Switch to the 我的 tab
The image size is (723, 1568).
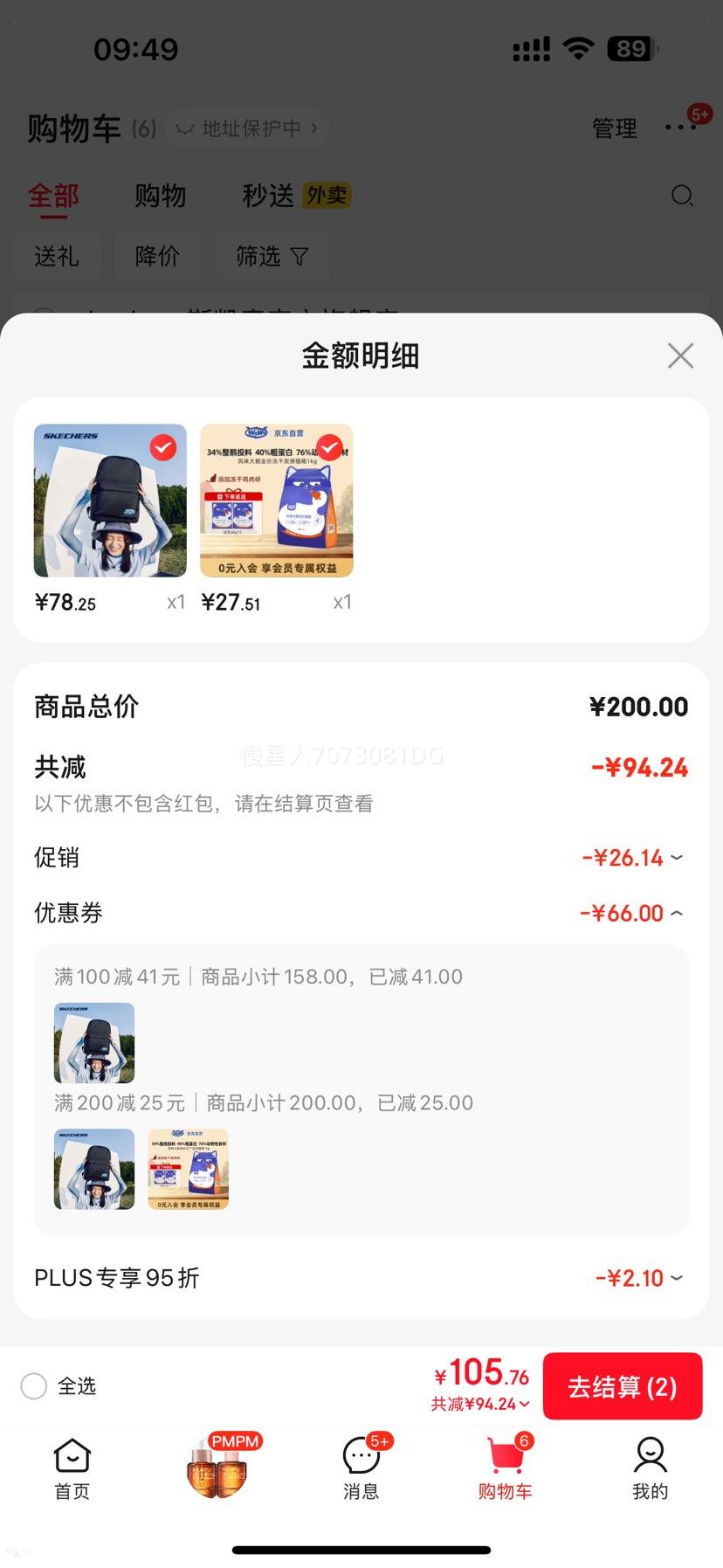tap(651, 1469)
